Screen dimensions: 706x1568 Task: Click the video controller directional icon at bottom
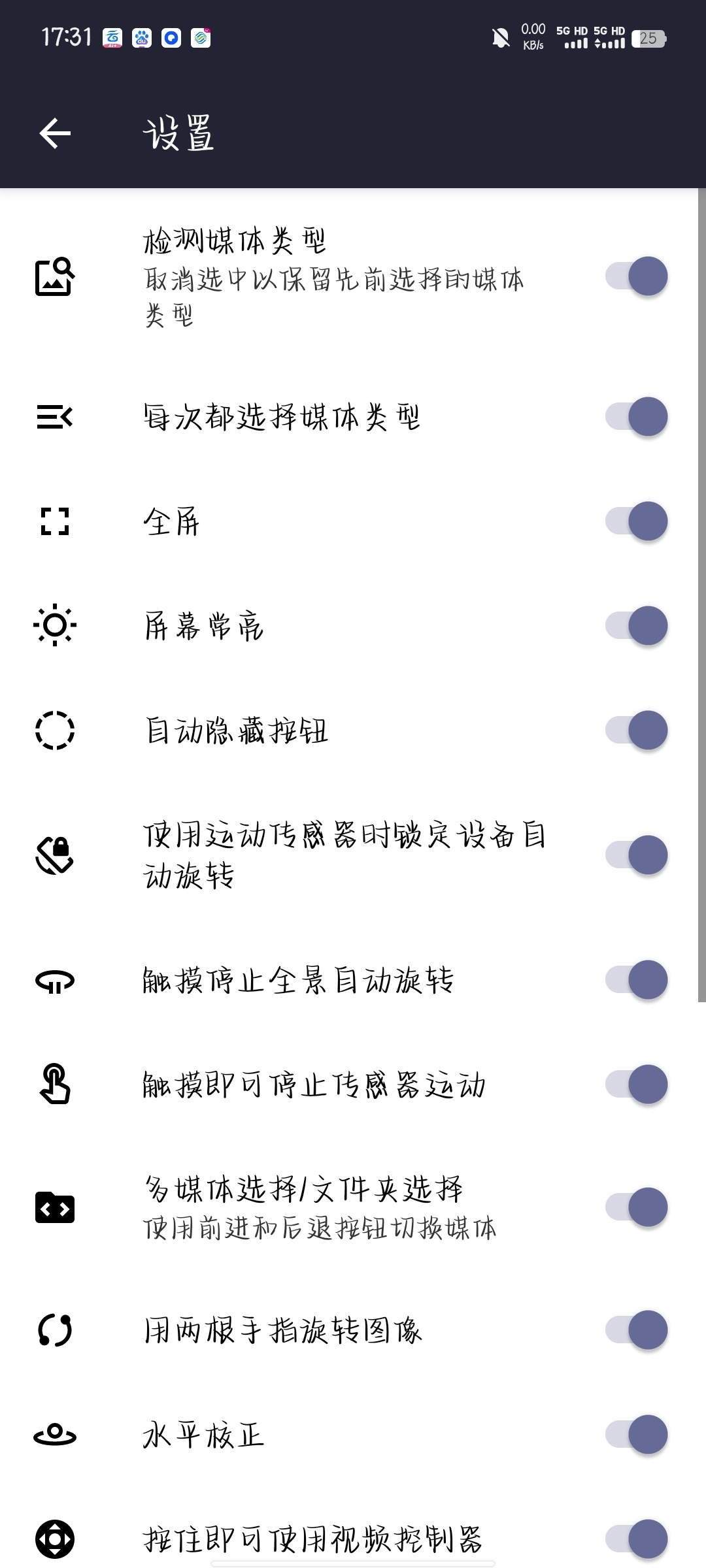(x=55, y=1539)
